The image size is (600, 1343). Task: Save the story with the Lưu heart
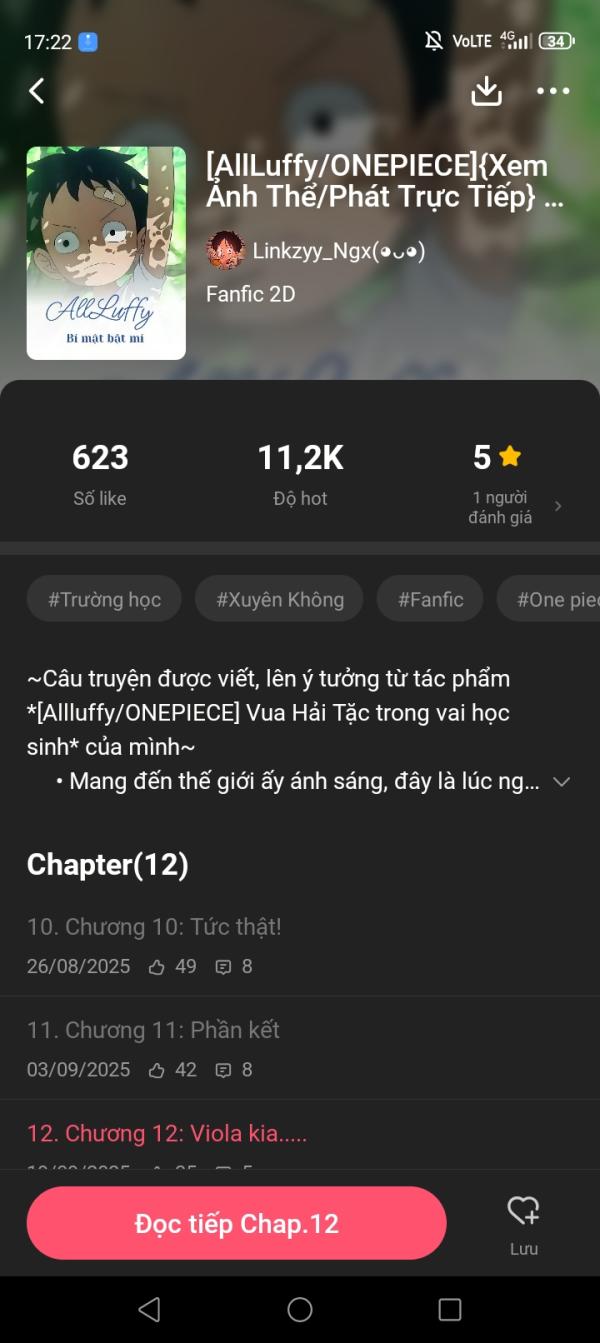point(523,1224)
